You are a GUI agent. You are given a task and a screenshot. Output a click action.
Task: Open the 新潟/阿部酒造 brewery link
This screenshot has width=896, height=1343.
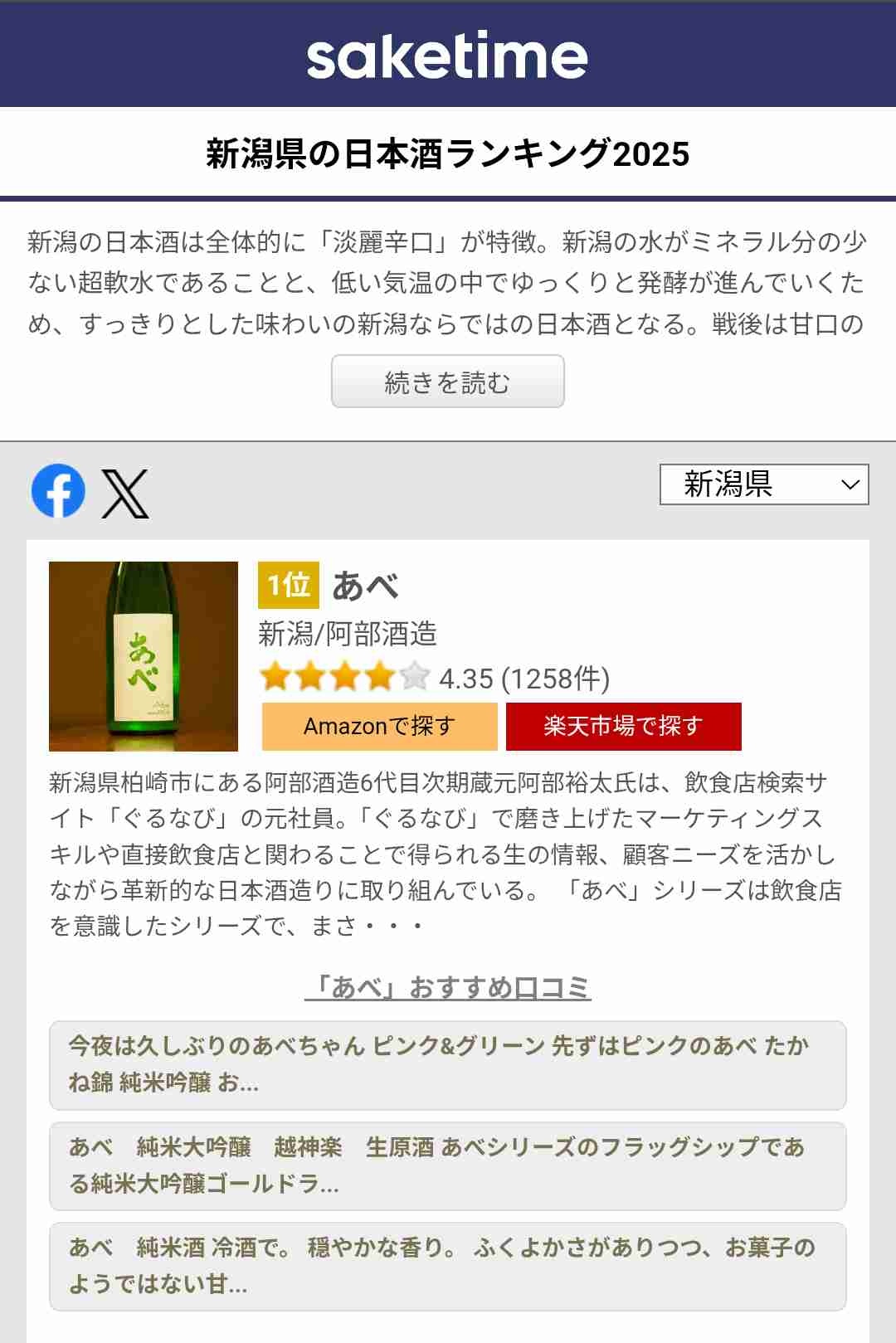tap(347, 634)
